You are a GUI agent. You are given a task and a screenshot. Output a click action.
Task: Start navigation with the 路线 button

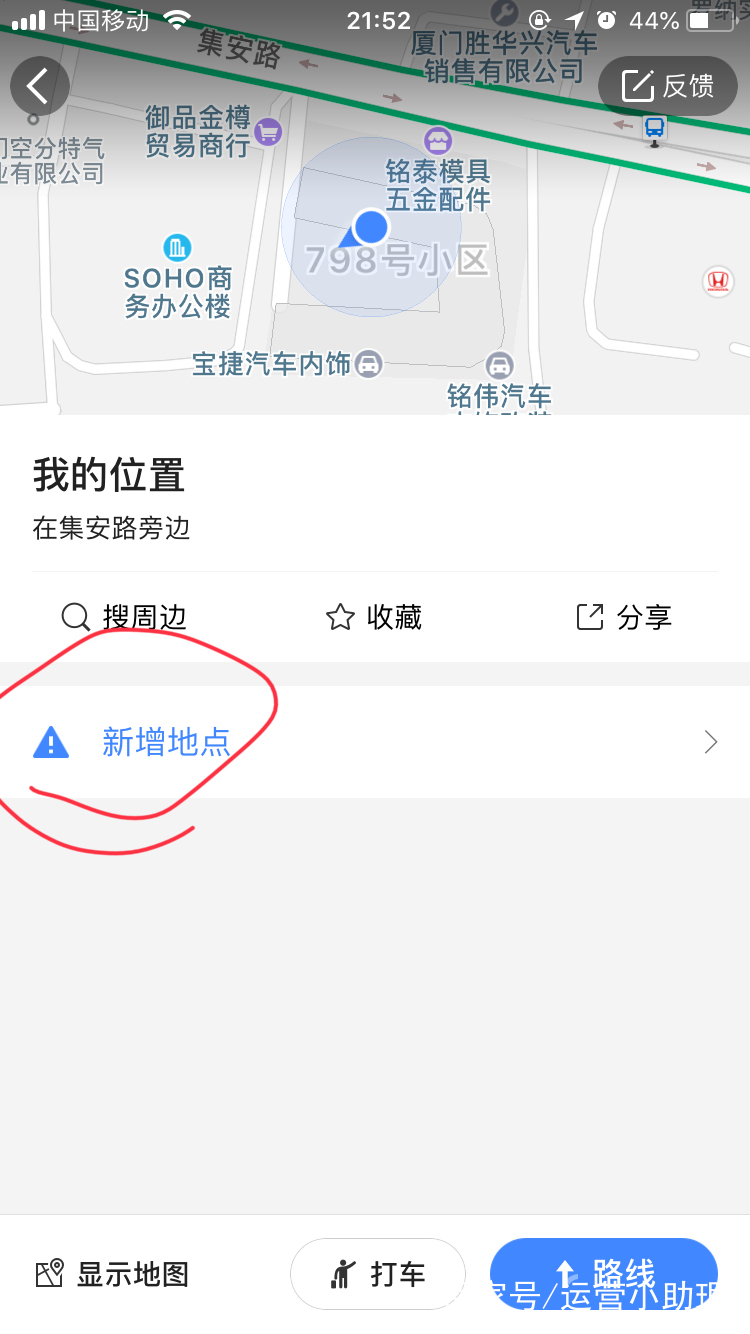pyautogui.click(x=604, y=1273)
